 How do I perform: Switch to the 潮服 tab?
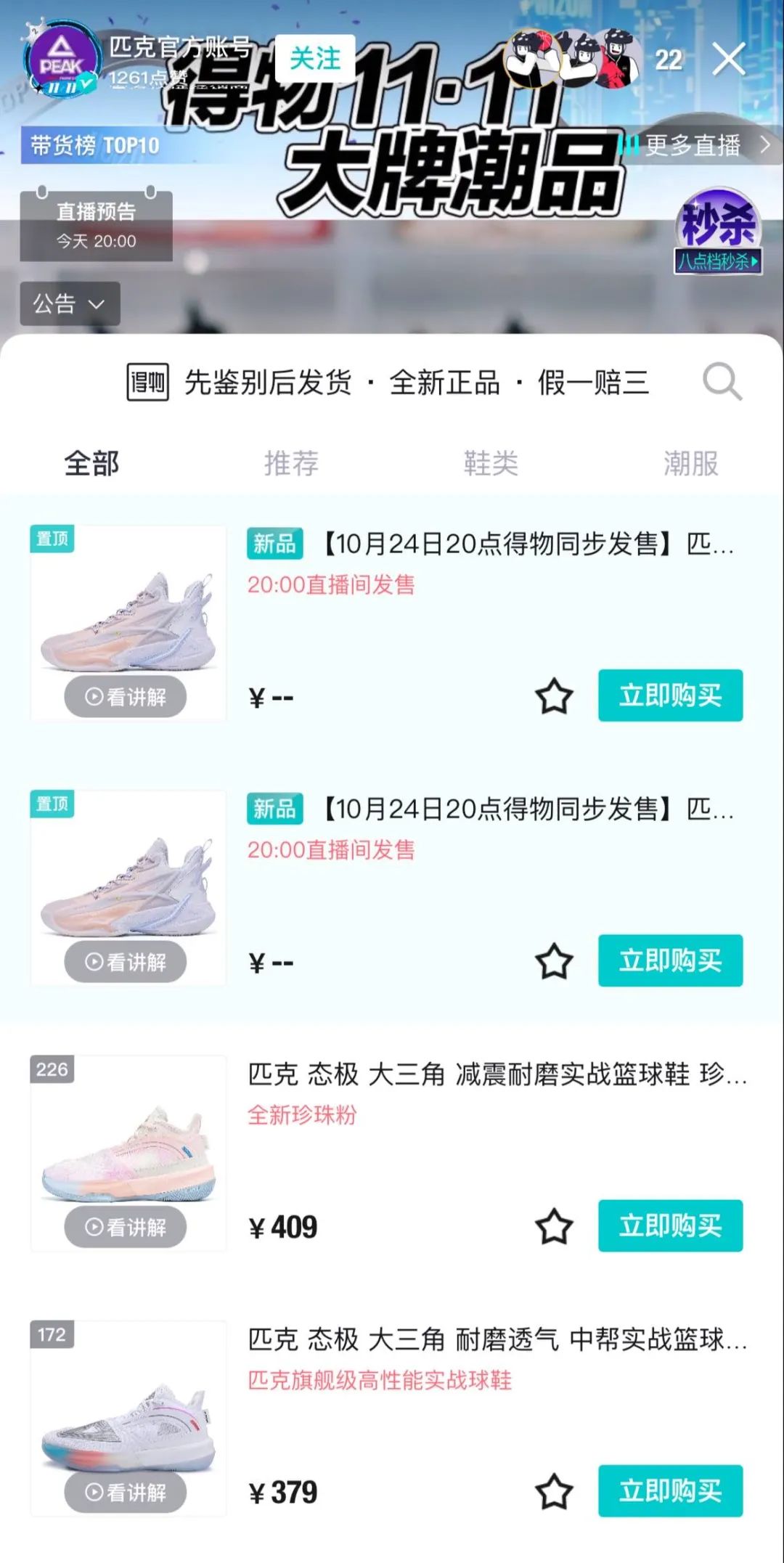tap(690, 463)
